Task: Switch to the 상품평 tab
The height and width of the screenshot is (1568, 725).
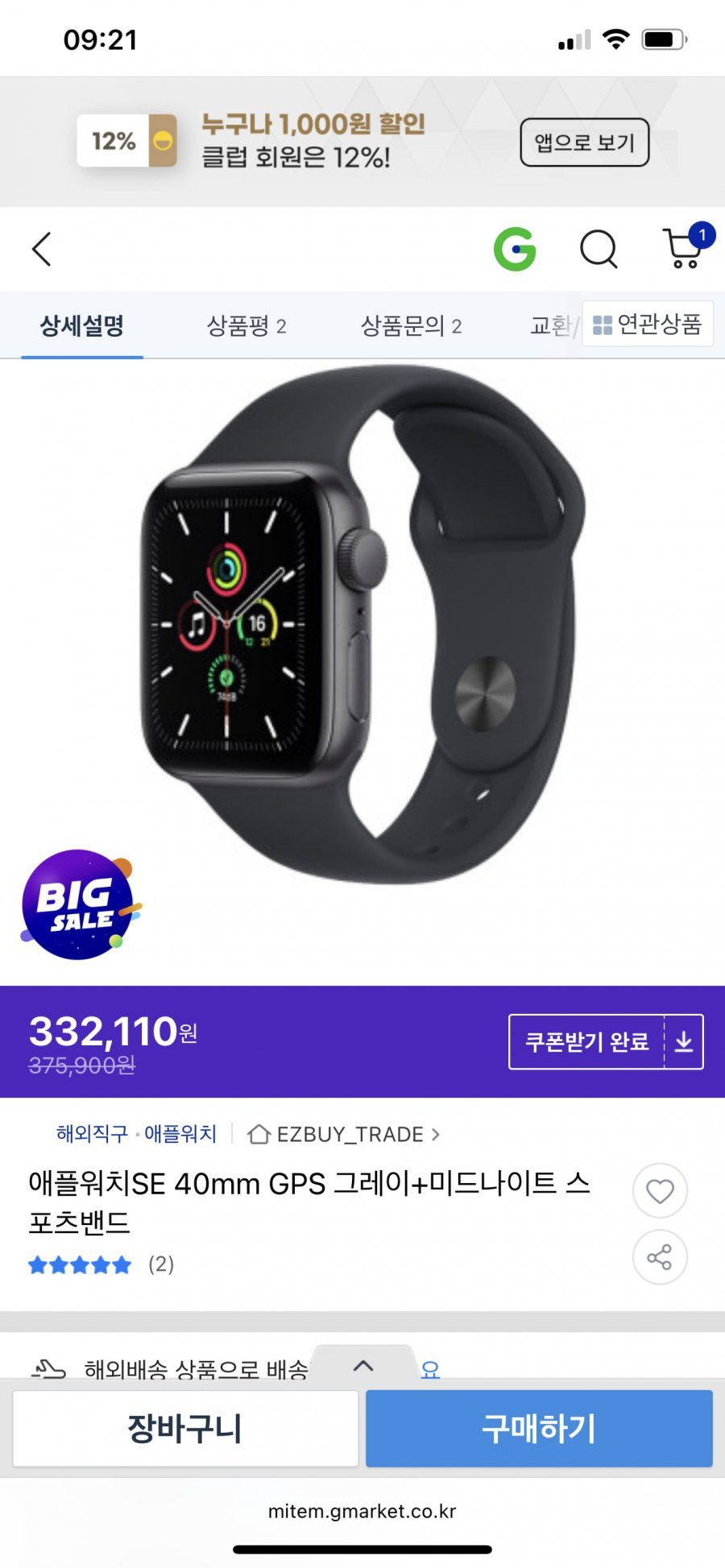Action: (x=246, y=326)
